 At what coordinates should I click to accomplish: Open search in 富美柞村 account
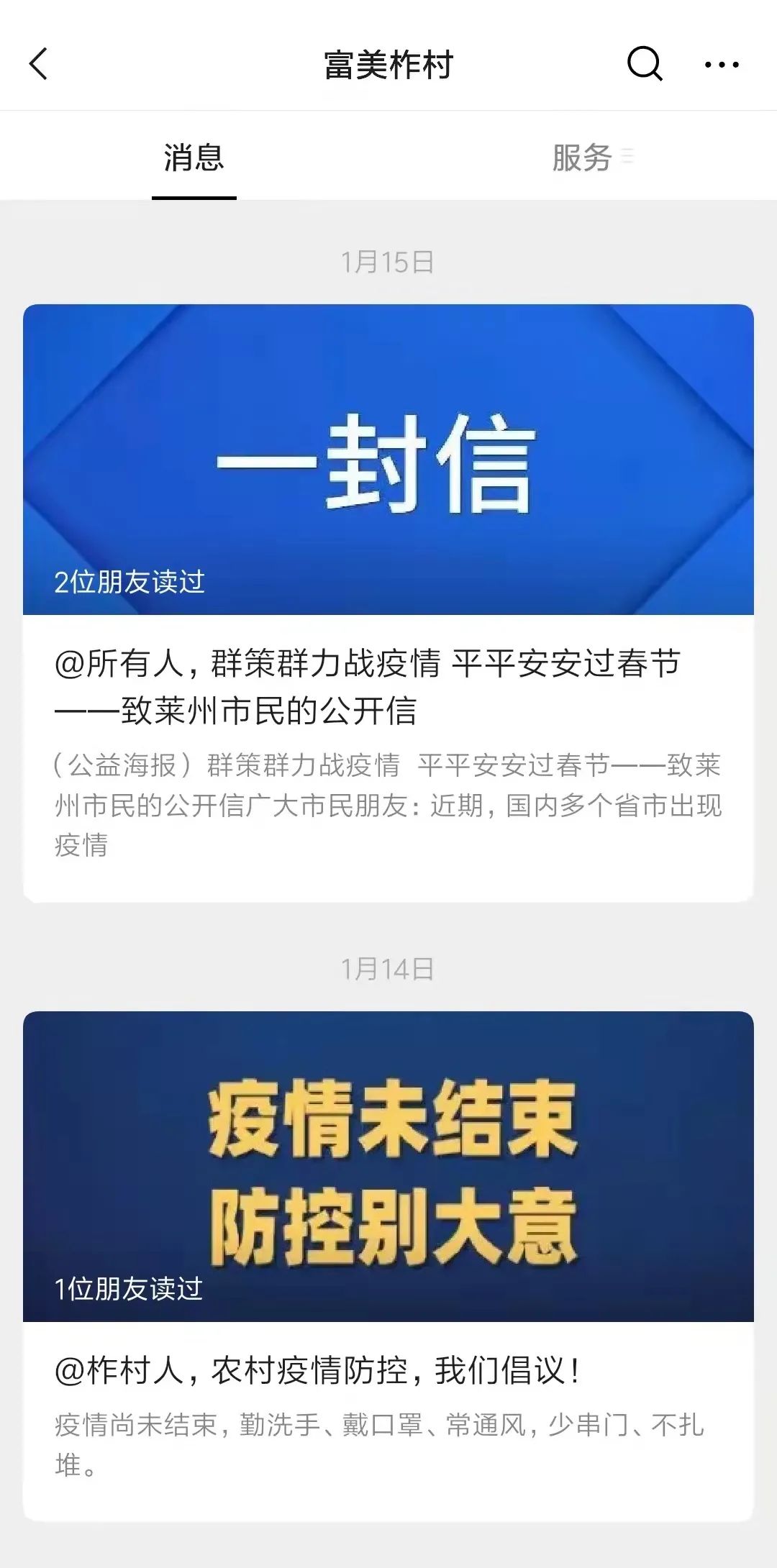pos(645,64)
